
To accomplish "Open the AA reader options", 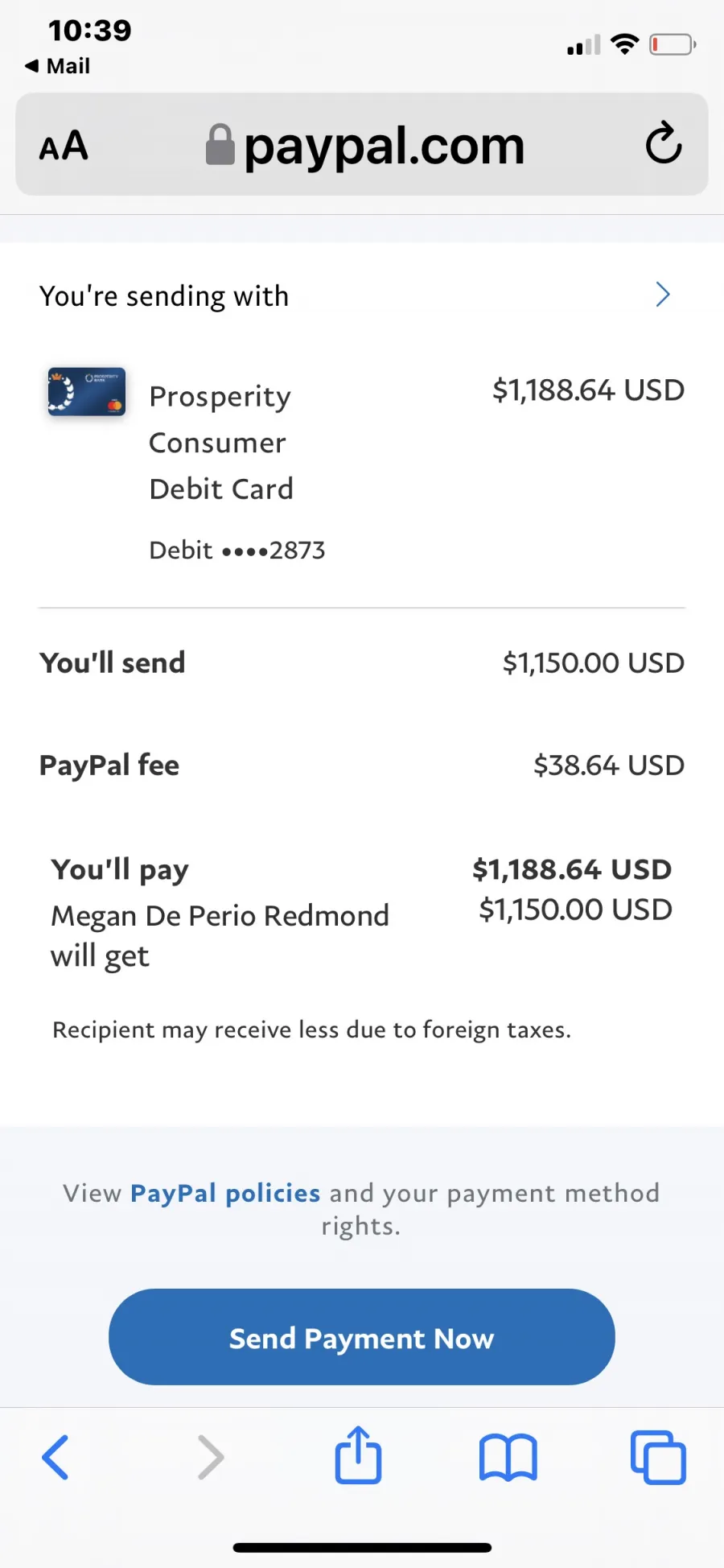I will point(64,146).
